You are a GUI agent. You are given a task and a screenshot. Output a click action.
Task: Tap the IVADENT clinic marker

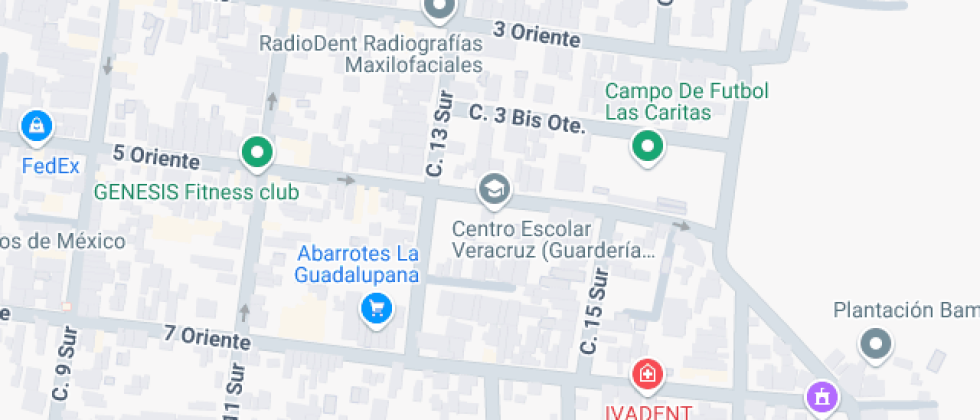point(648,375)
